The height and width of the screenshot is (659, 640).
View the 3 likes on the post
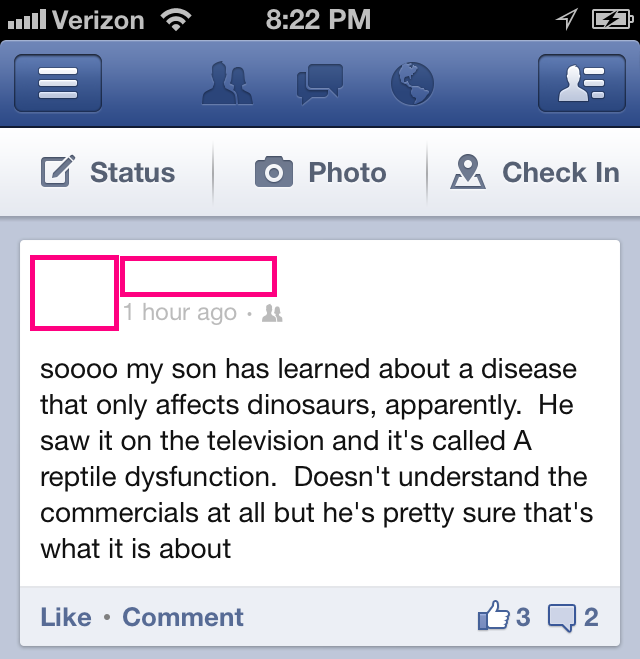tap(504, 617)
